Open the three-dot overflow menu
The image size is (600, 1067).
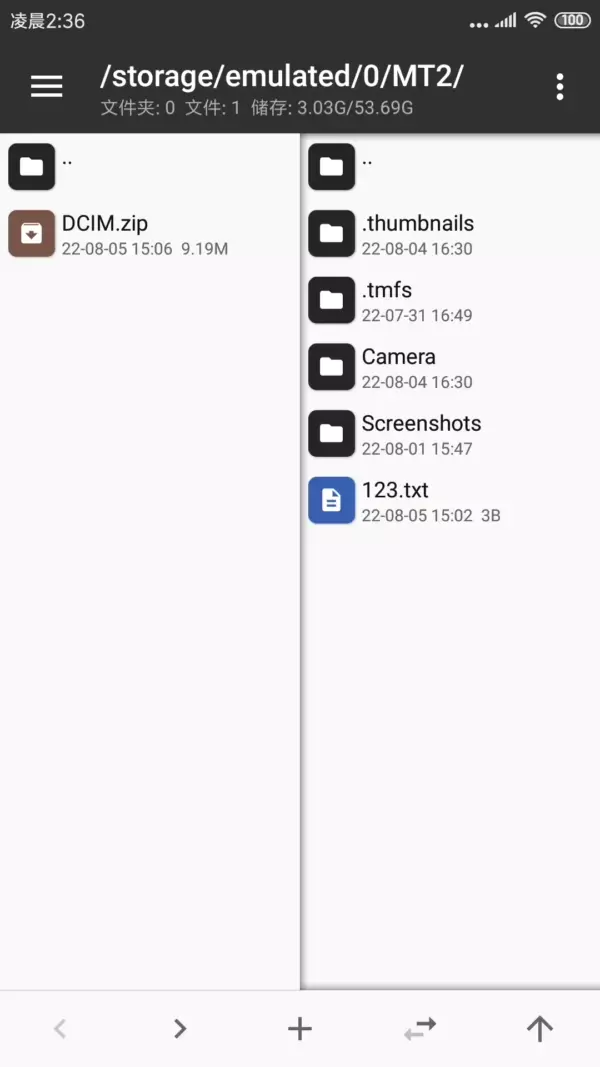(x=559, y=87)
